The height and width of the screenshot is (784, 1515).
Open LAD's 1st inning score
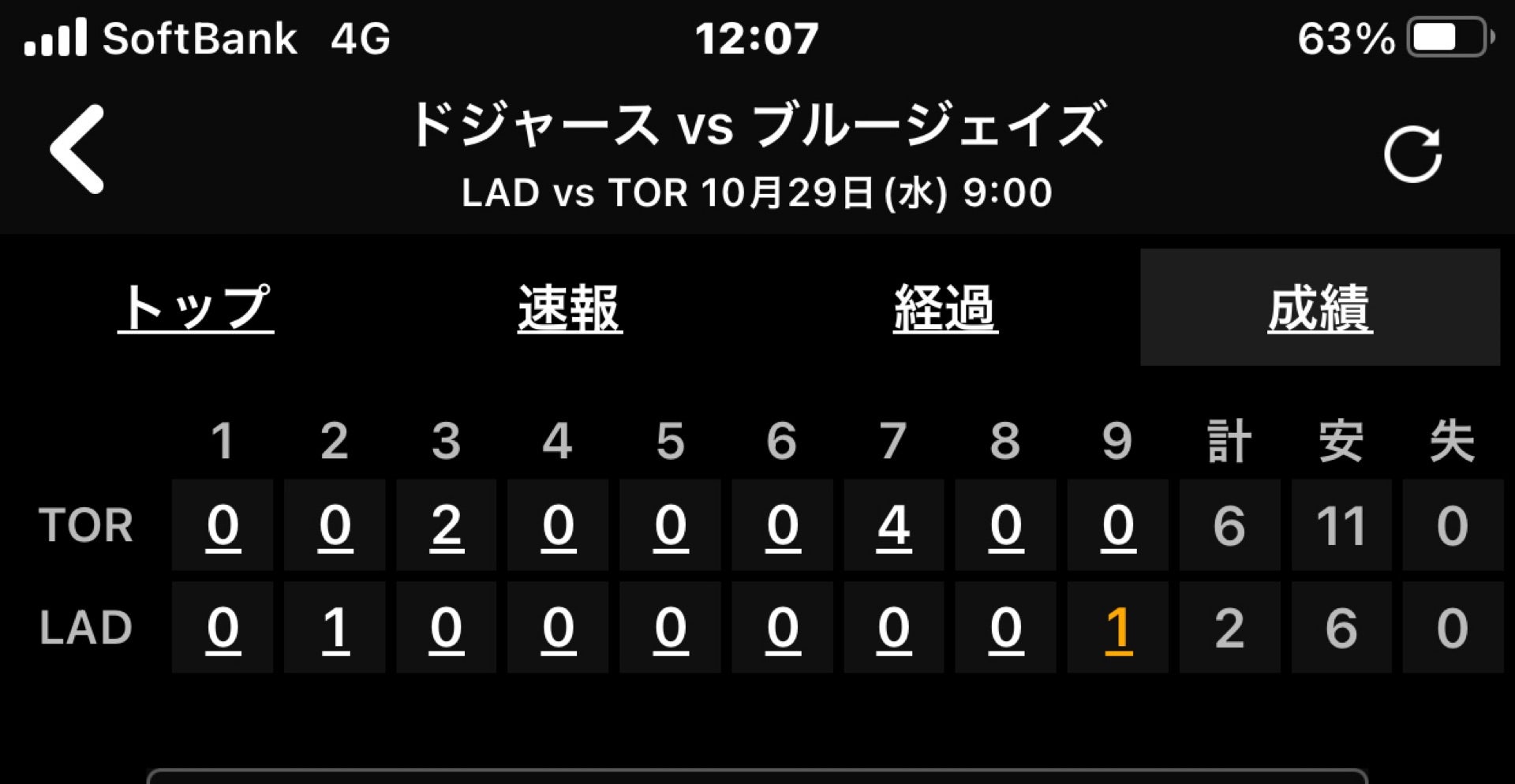click(223, 628)
